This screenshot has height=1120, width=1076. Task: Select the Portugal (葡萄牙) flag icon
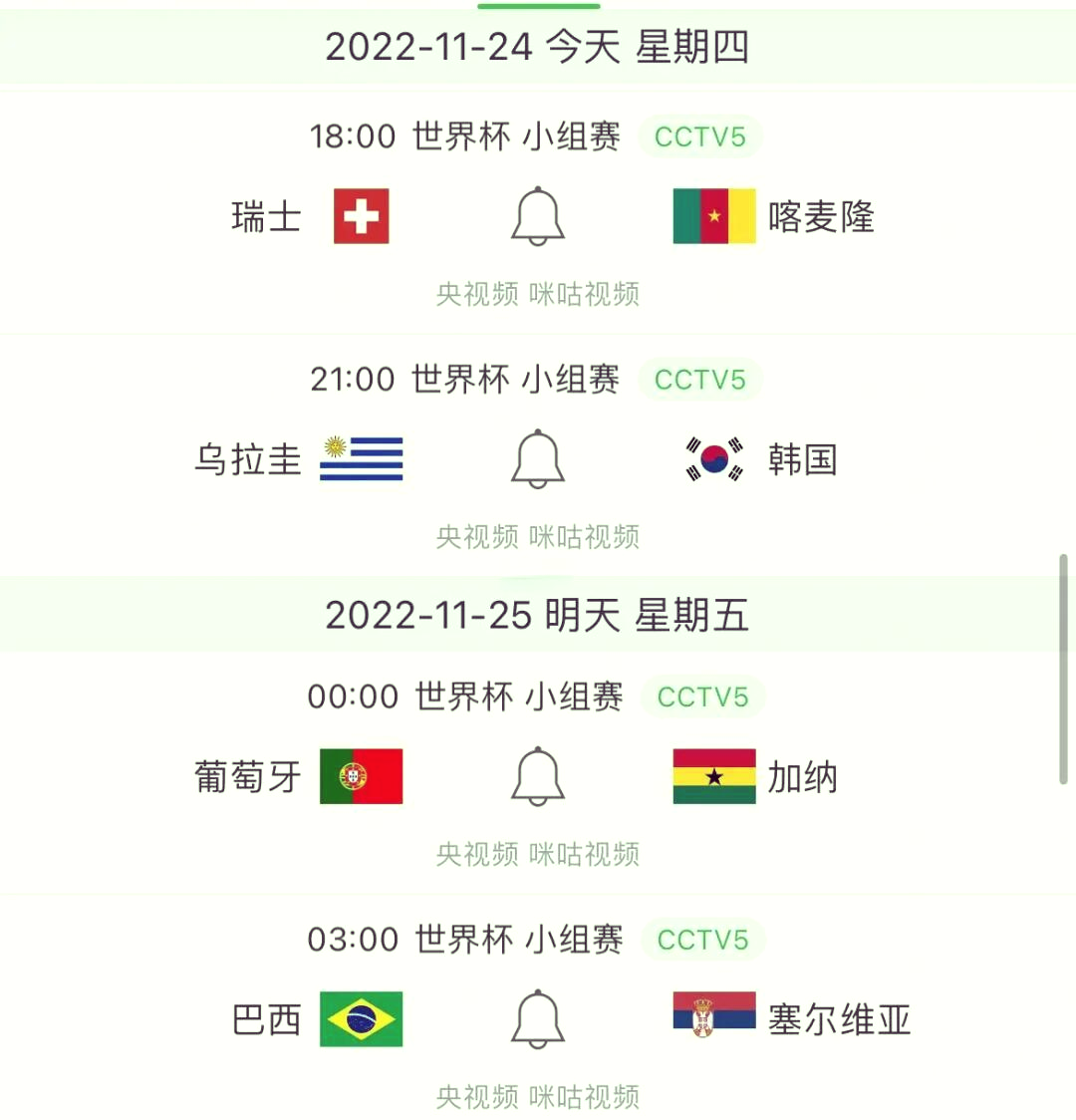pyautogui.click(x=361, y=778)
